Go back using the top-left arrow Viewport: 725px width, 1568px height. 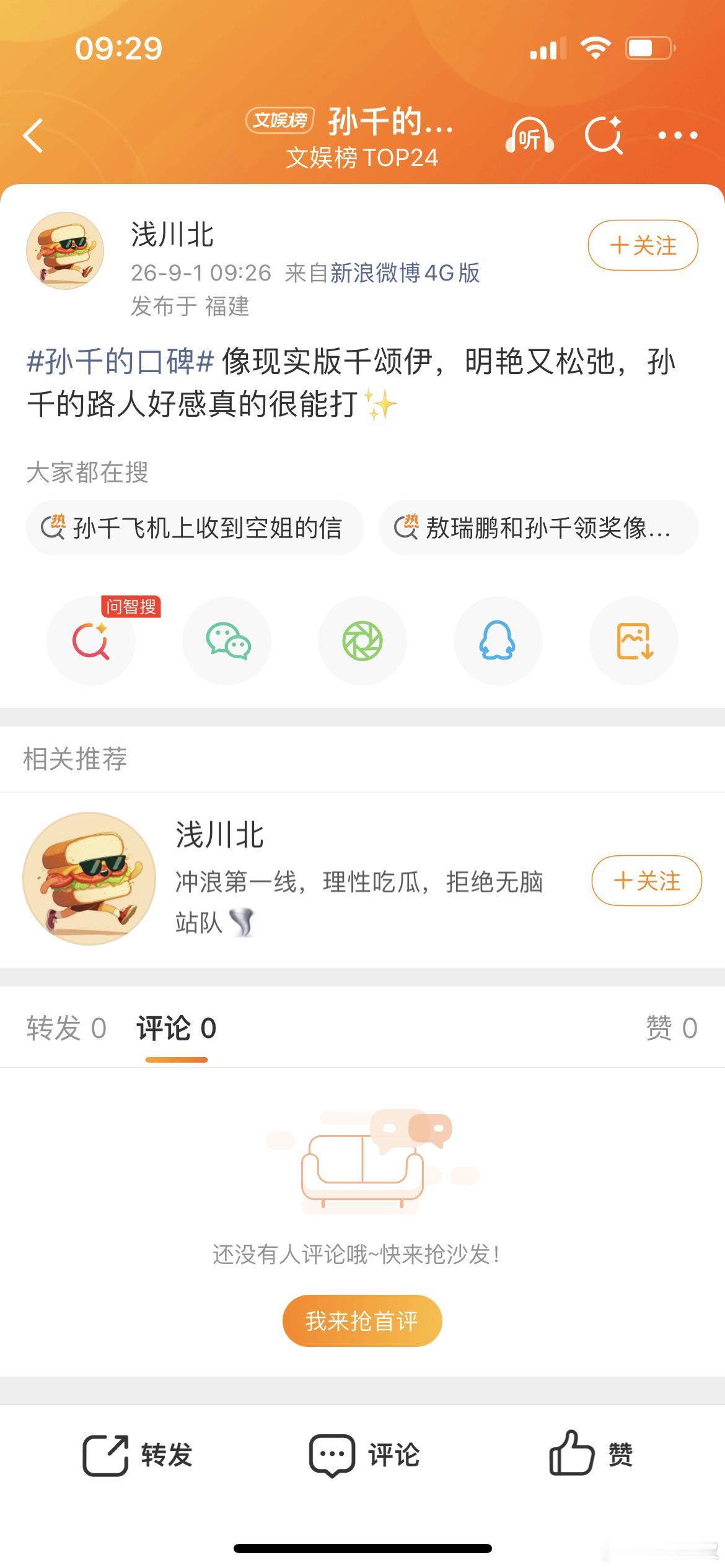coord(33,135)
